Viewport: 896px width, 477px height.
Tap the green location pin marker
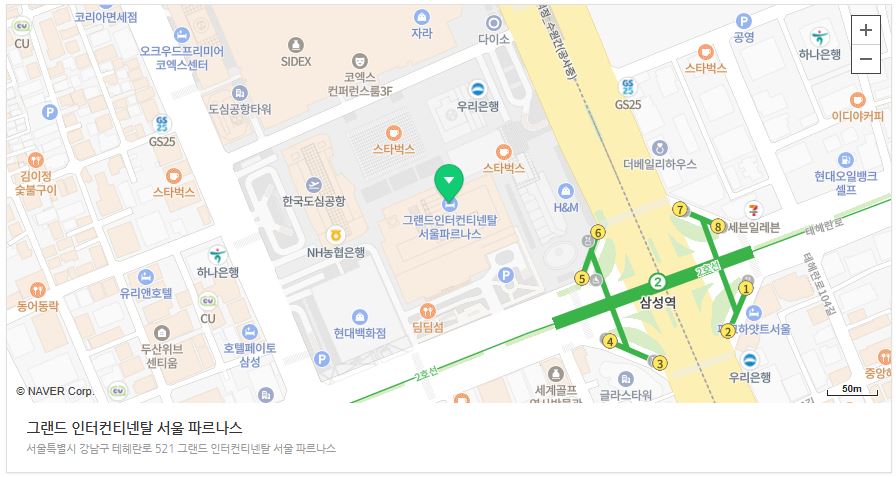tap(449, 181)
